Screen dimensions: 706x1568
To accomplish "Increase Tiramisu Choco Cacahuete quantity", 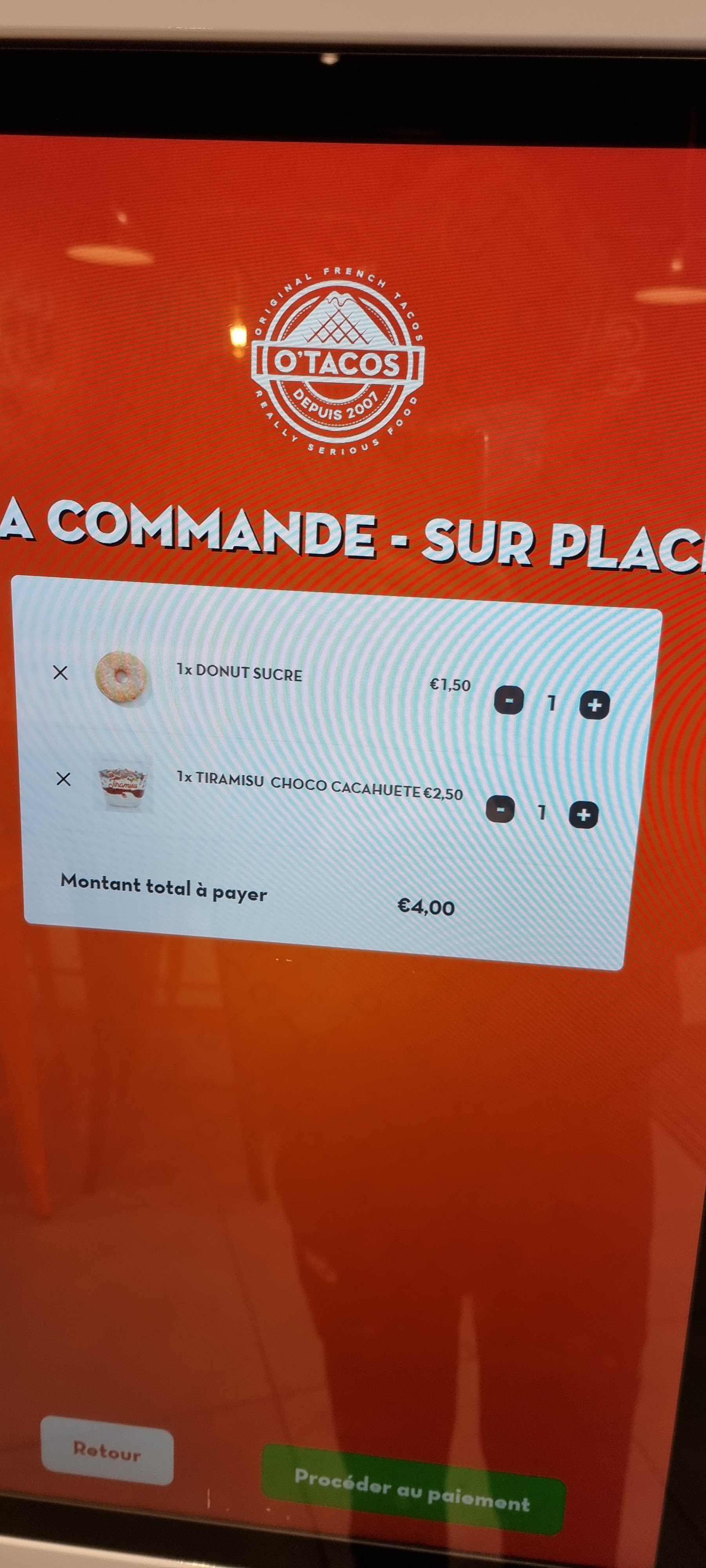I will pyautogui.click(x=584, y=815).
